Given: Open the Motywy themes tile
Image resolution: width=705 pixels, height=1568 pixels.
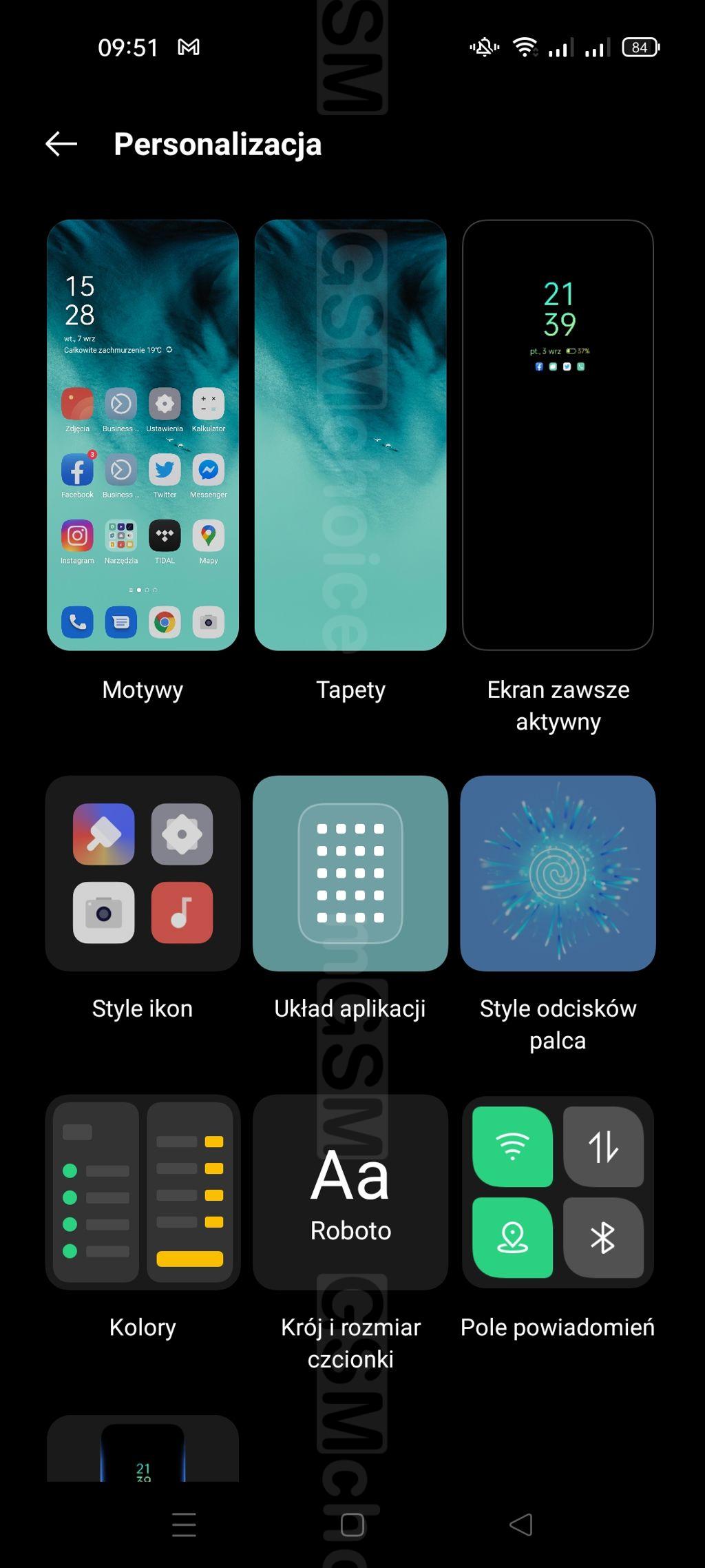Looking at the screenshot, I should coord(143,435).
